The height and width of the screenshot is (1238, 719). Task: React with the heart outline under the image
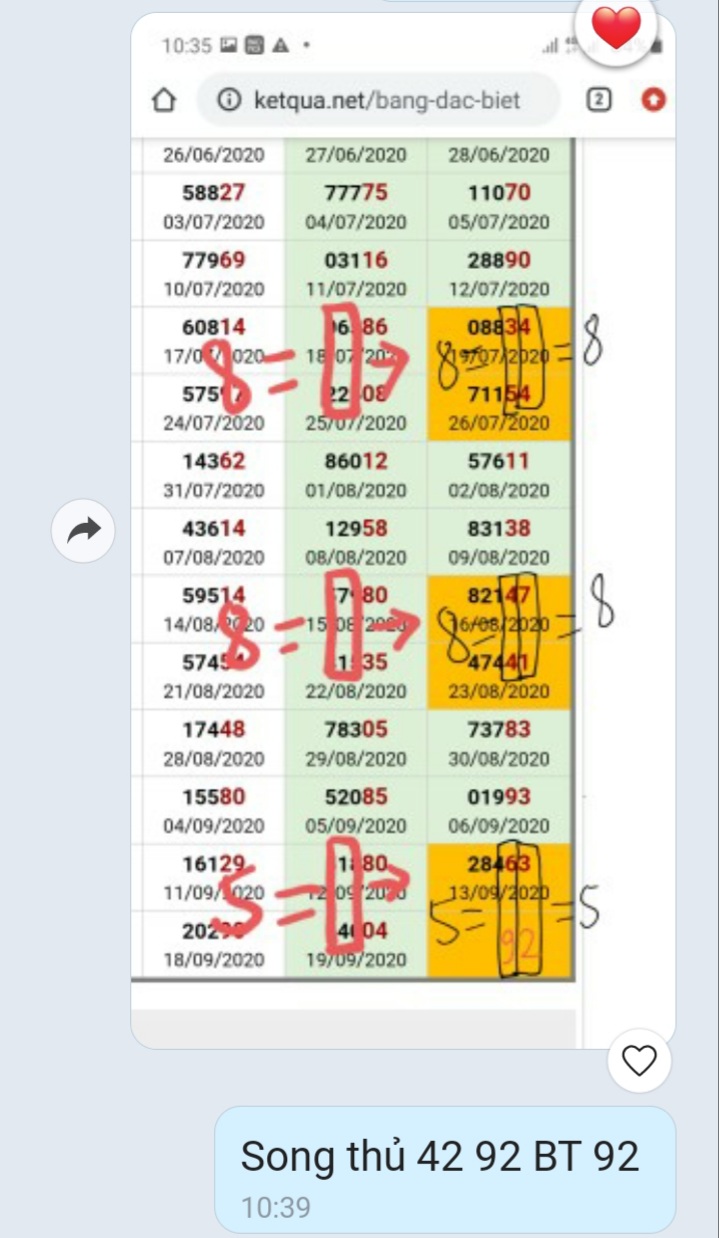639,1060
